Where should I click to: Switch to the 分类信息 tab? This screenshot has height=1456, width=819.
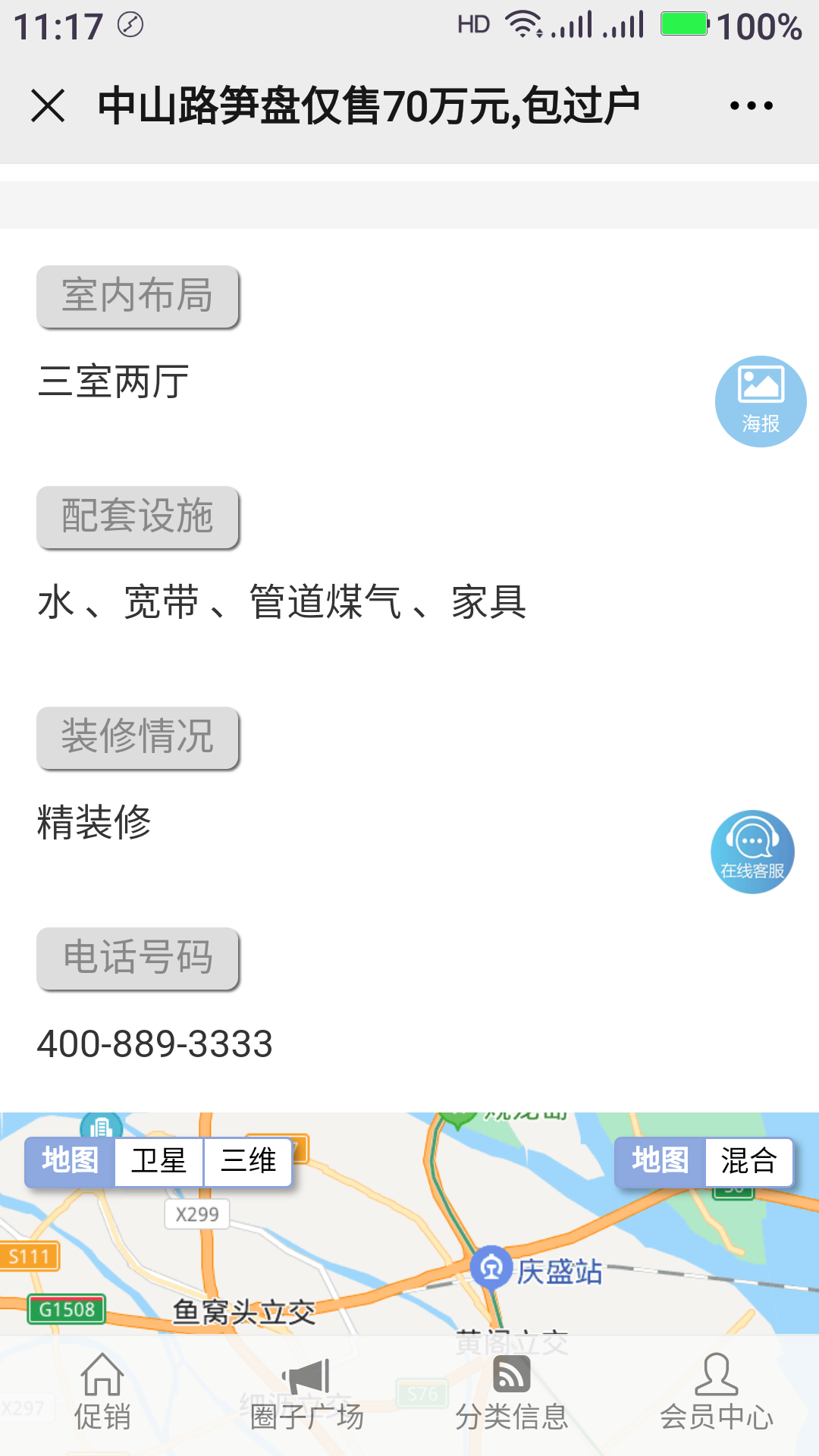pos(512,1392)
